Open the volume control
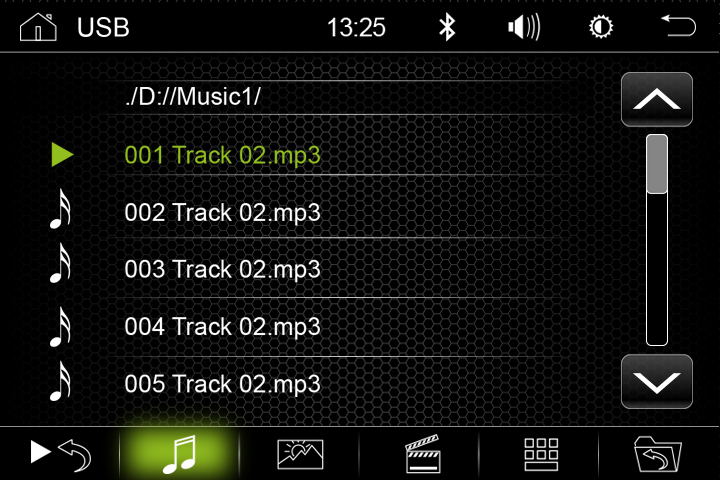 click(523, 27)
